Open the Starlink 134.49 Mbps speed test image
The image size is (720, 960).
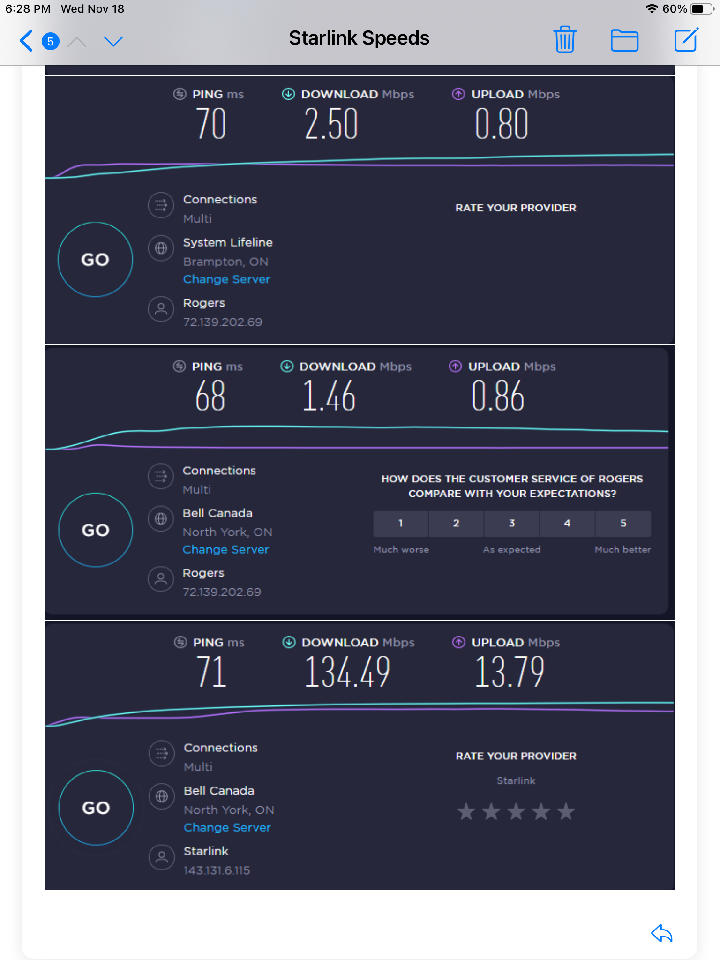(x=360, y=755)
